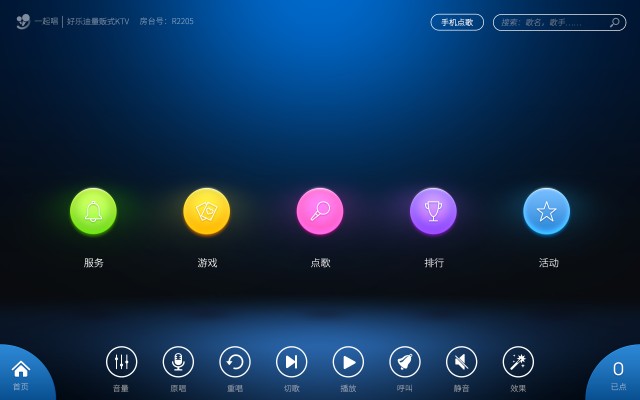Open the 排行 rankings

(x=433, y=211)
